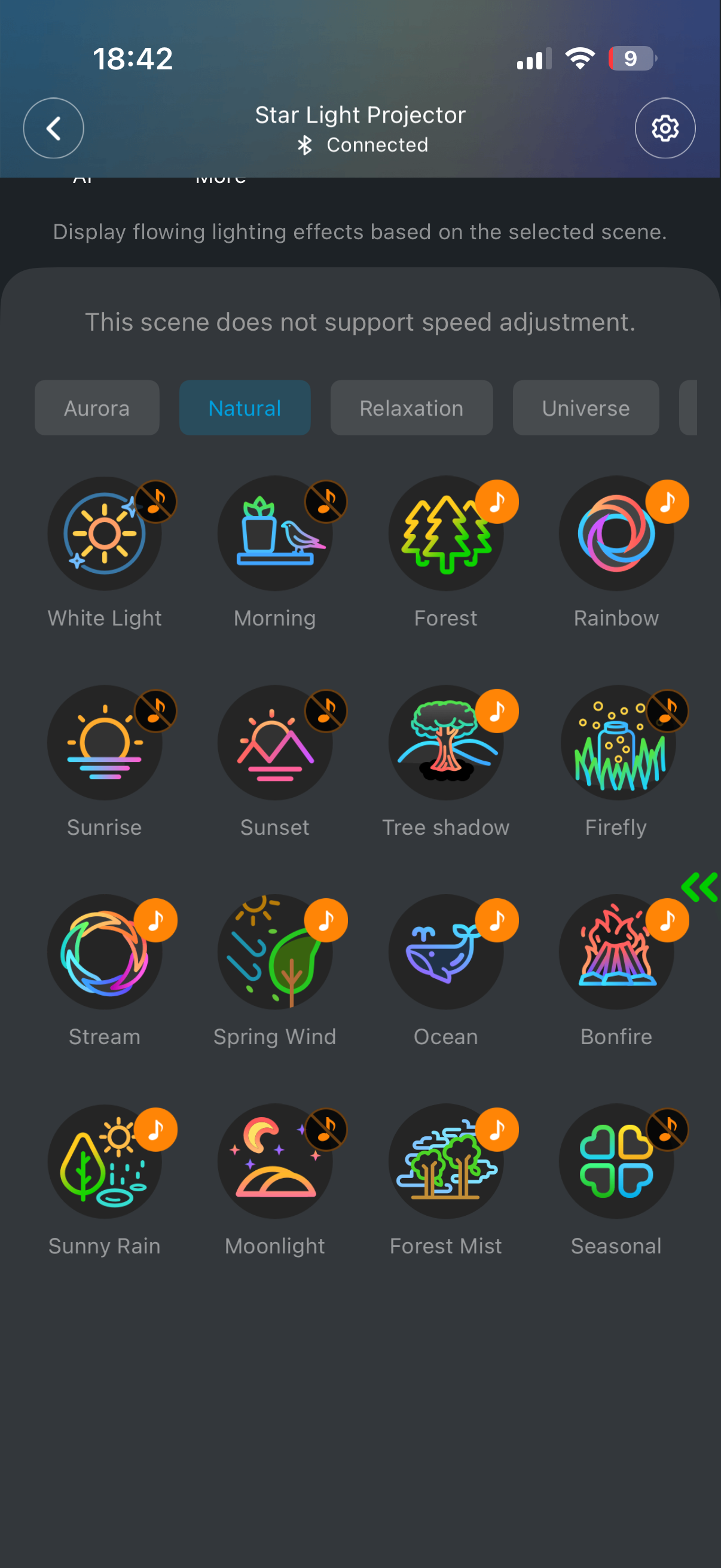Go back from Star Light Projector

[54, 129]
